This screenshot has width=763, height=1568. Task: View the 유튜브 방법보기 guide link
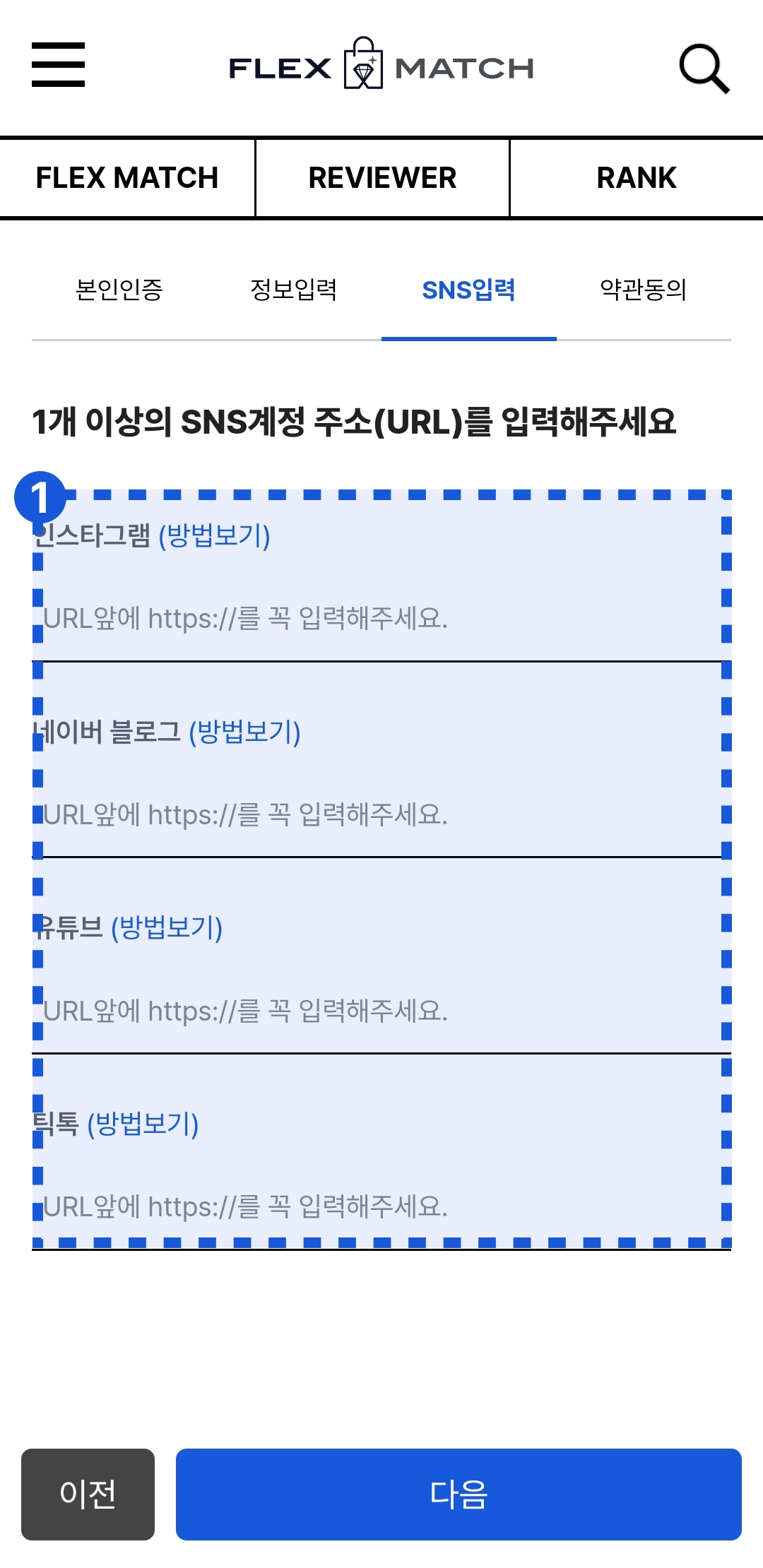(x=167, y=927)
